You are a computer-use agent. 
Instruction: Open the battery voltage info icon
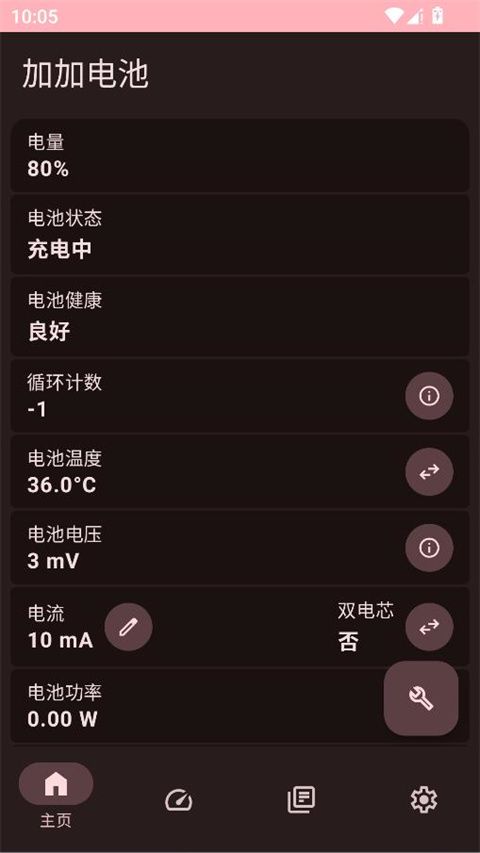pos(429,548)
